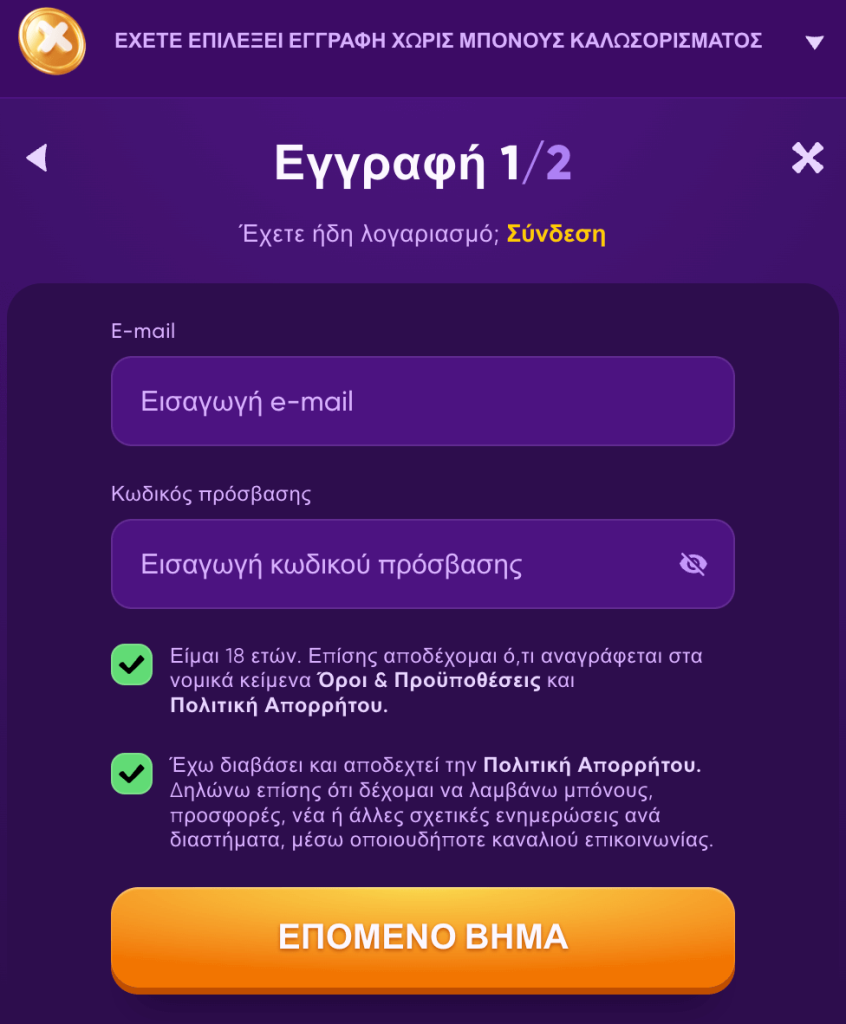Screen dimensions: 846x1024
Task: Uncheck the 18 years age confirmation checkbox
Action: (x=132, y=665)
